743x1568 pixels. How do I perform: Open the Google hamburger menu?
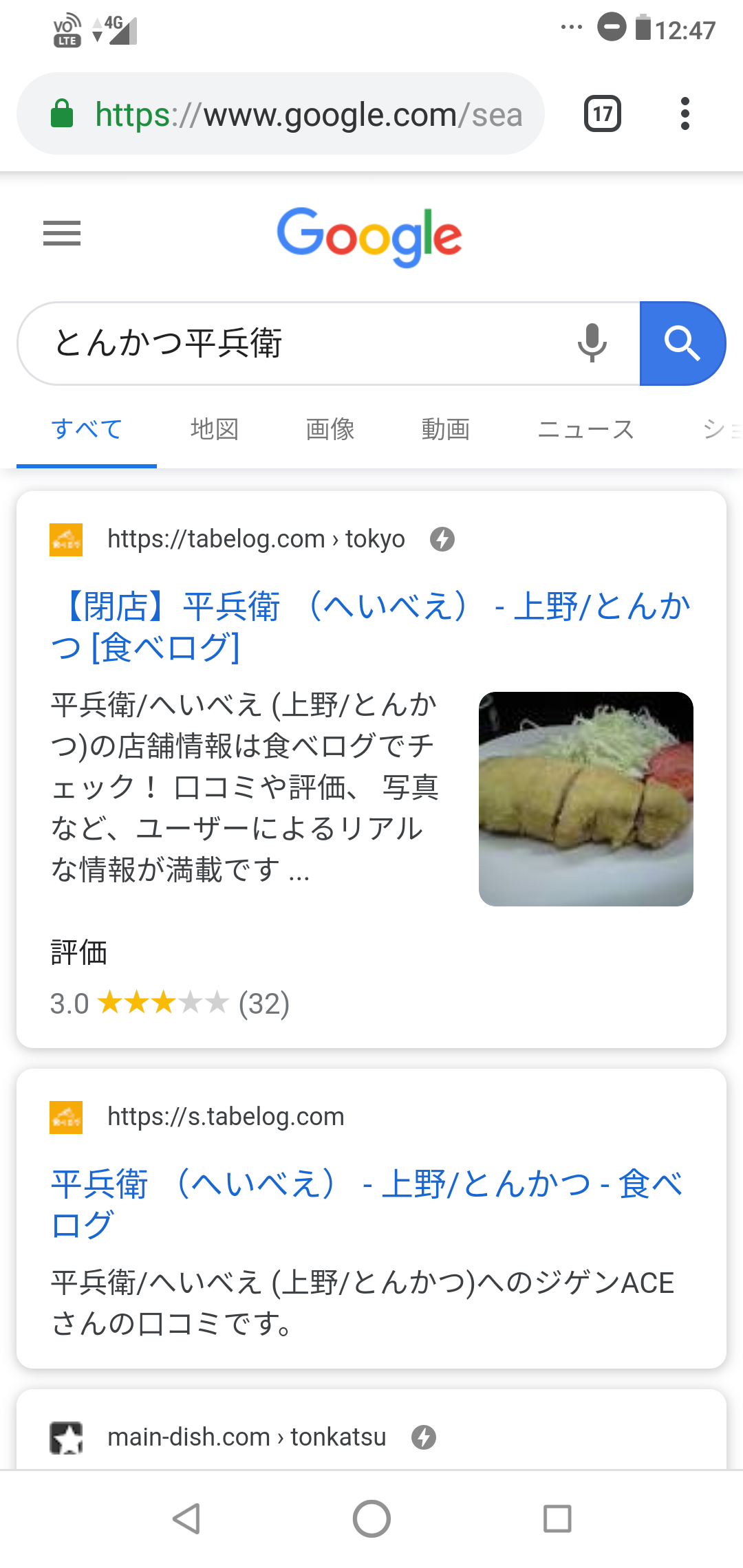(x=62, y=234)
